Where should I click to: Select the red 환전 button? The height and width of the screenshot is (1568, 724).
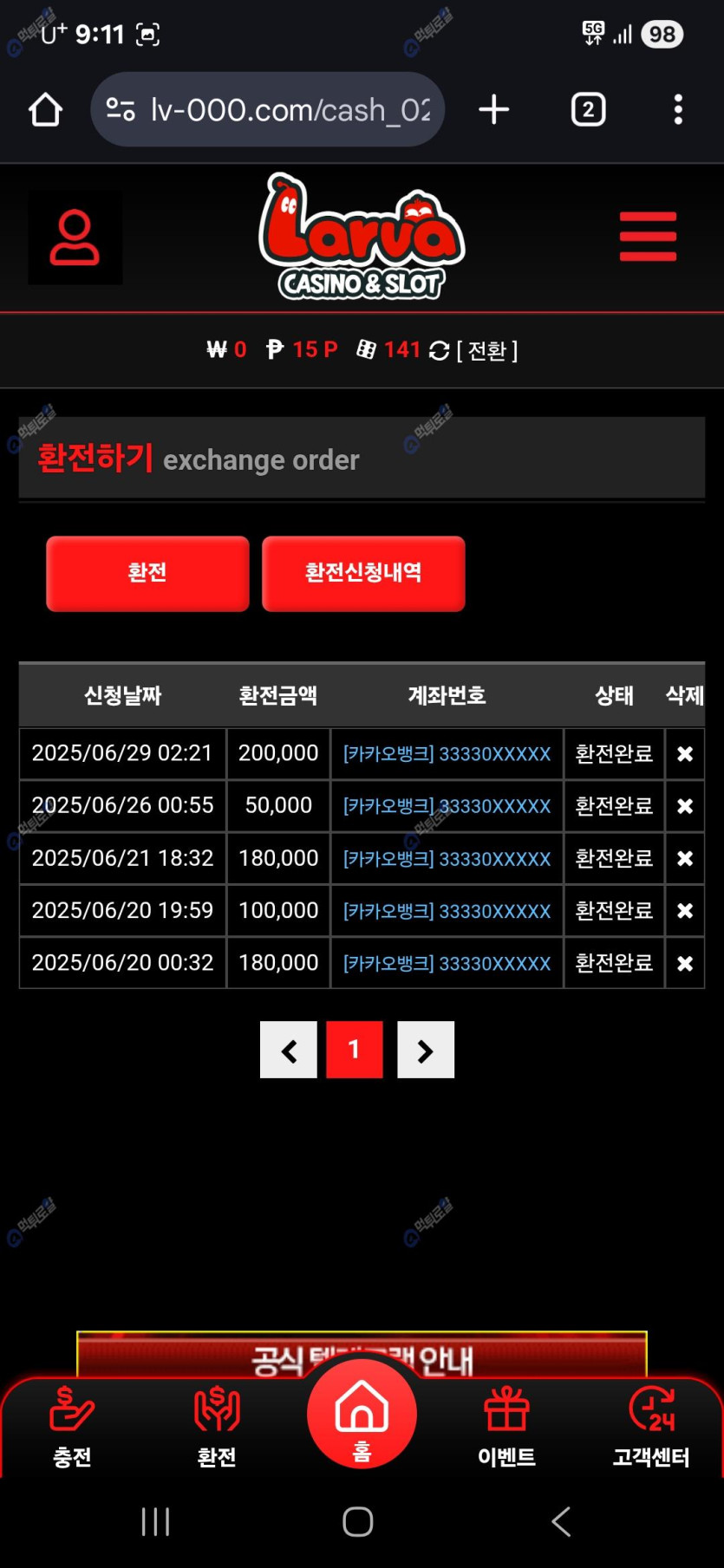pos(147,573)
